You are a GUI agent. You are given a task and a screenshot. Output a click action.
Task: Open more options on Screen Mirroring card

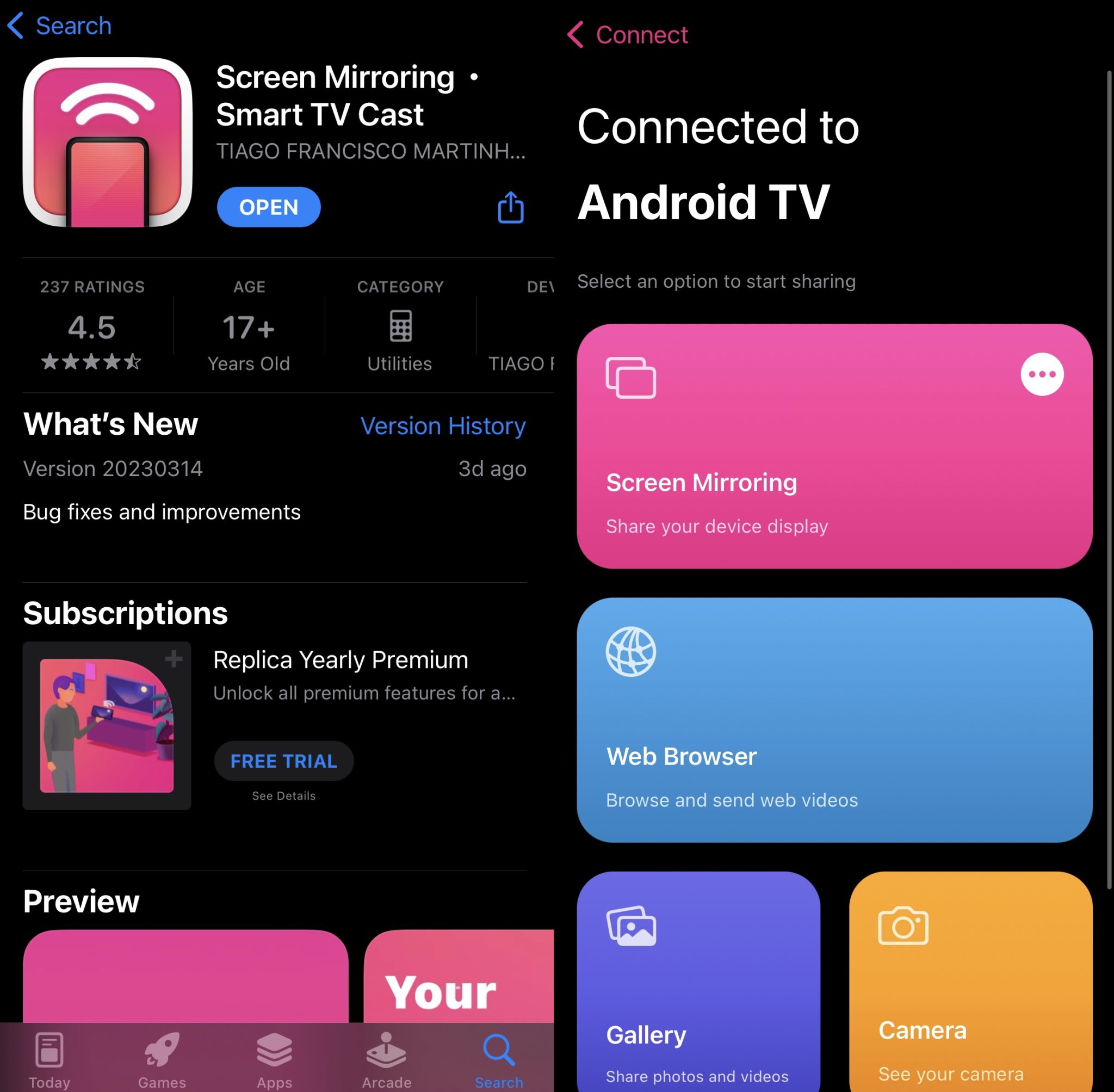(1042, 374)
